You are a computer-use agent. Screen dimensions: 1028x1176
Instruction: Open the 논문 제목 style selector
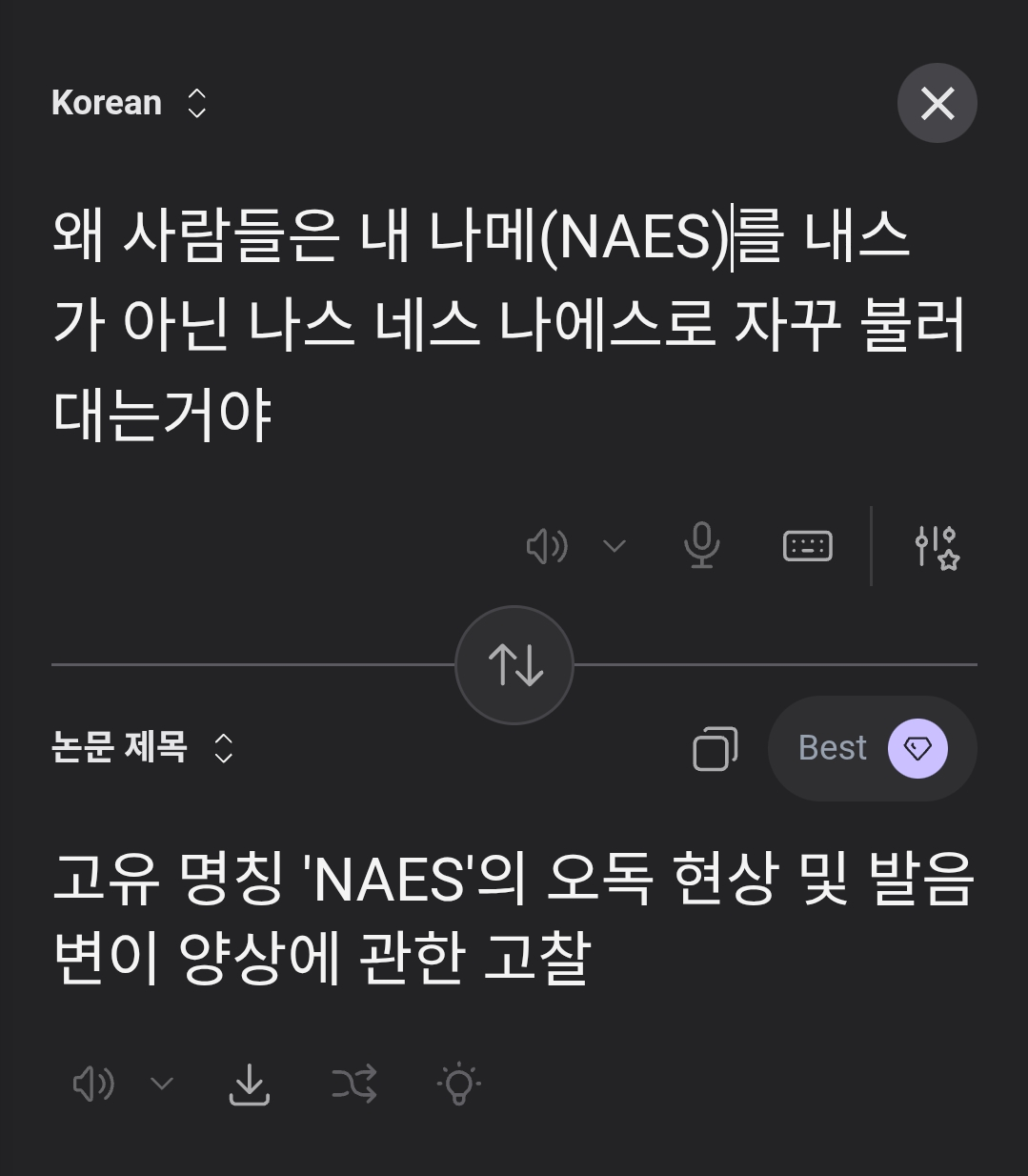coord(143,748)
